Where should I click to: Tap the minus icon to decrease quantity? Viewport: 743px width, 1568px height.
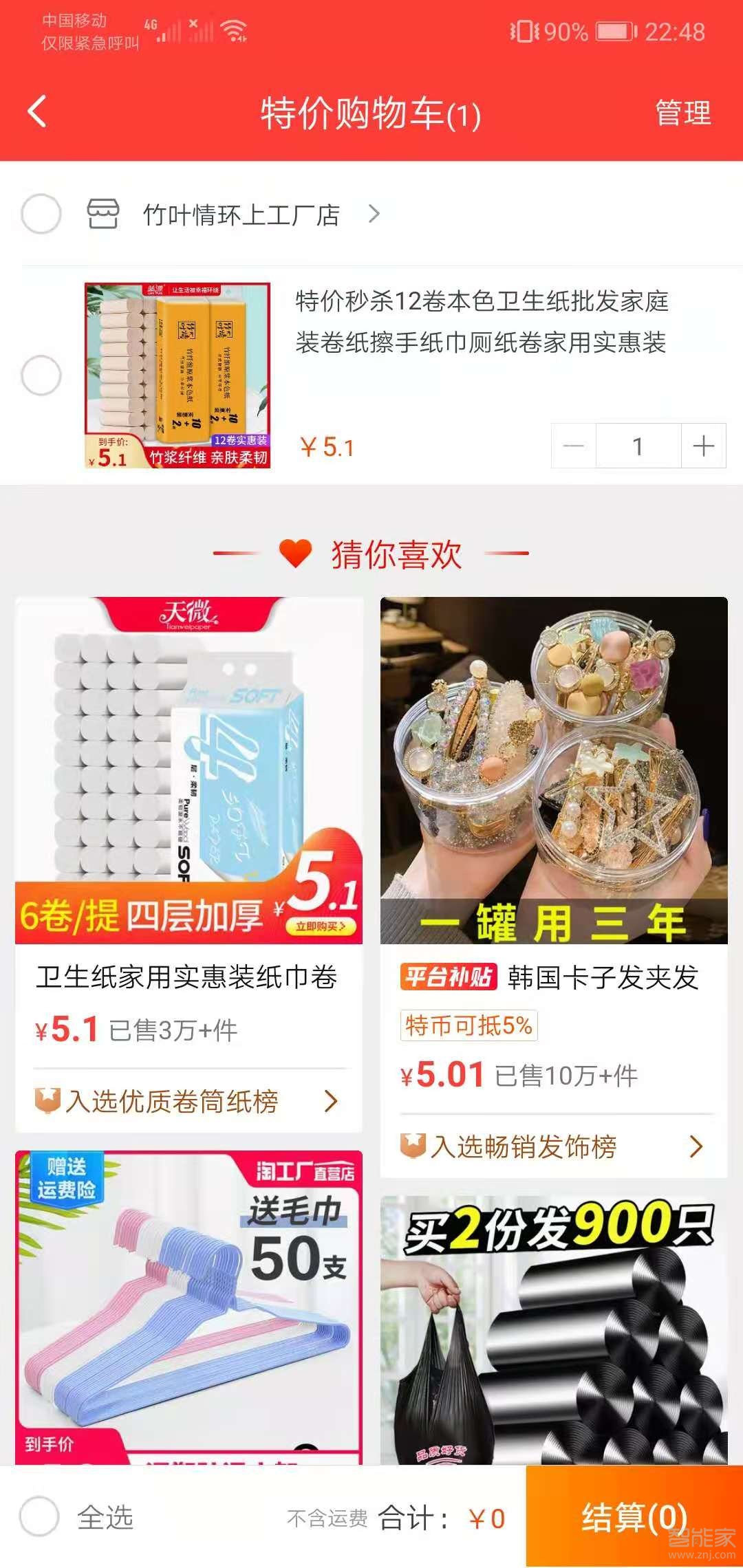573,446
